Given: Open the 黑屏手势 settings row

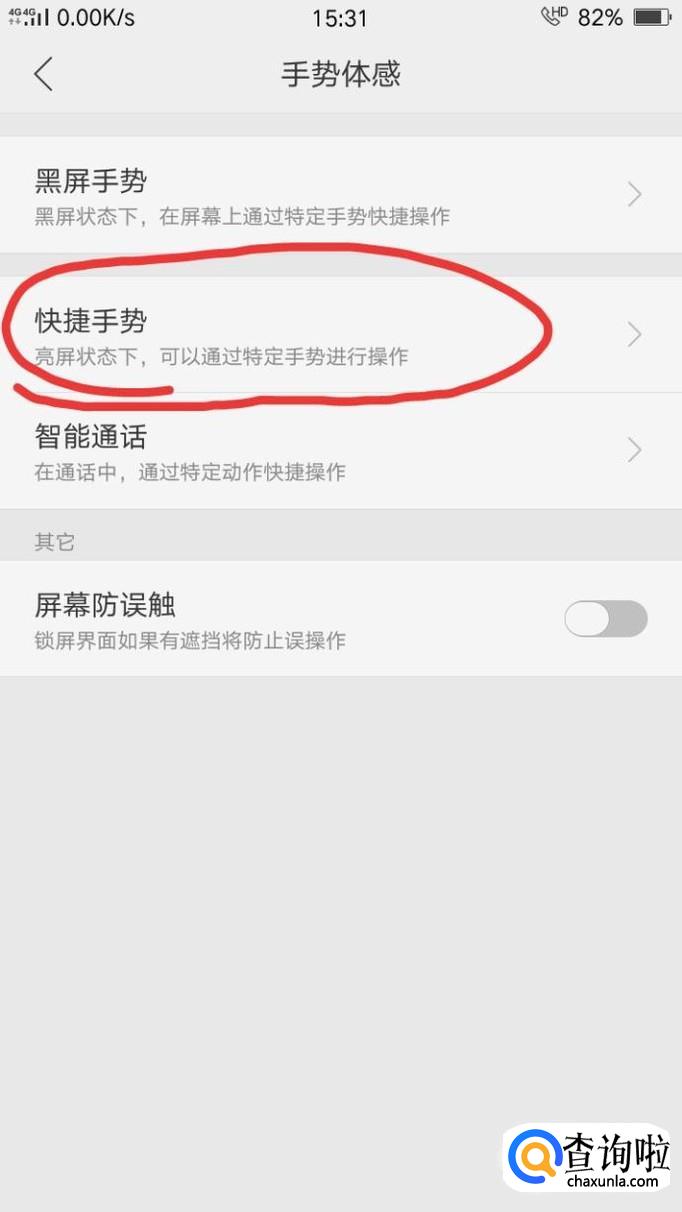Looking at the screenshot, I should tap(341, 194).
